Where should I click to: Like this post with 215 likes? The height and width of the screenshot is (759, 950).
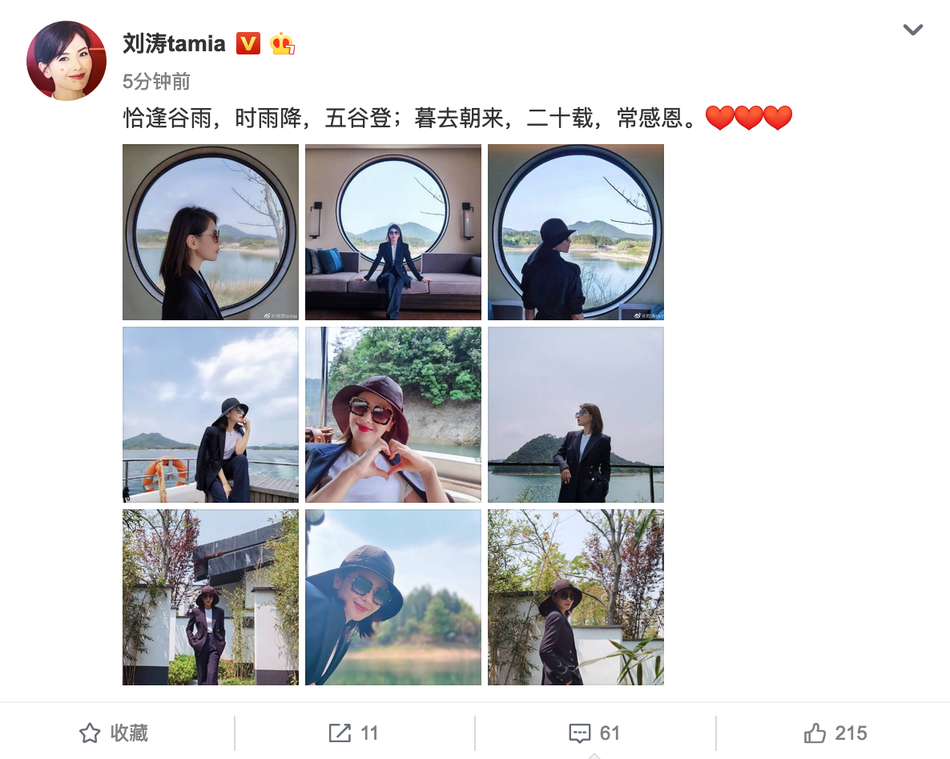click(x=835, y=733)
